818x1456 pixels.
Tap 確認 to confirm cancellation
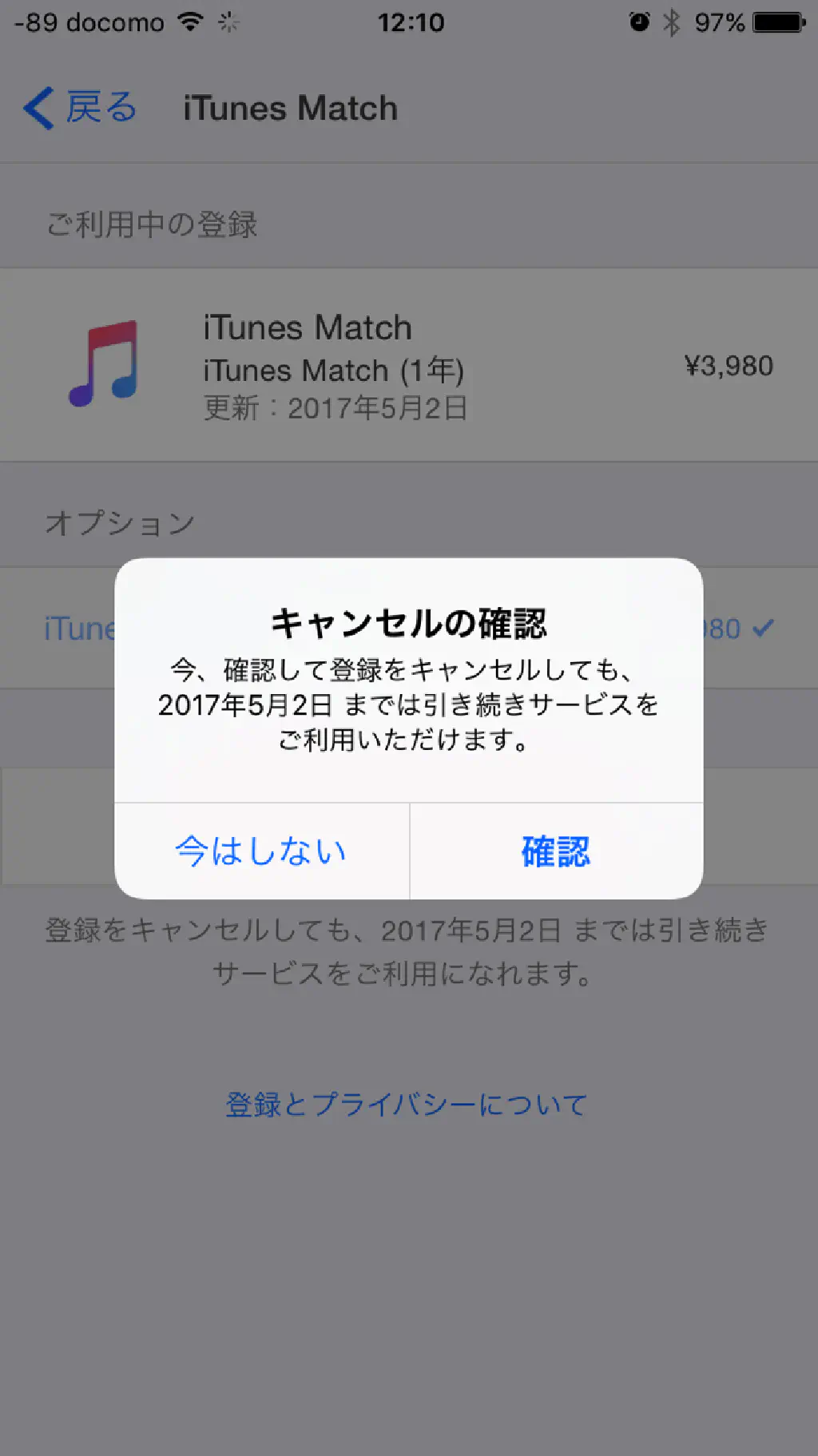tap(556, 851)
